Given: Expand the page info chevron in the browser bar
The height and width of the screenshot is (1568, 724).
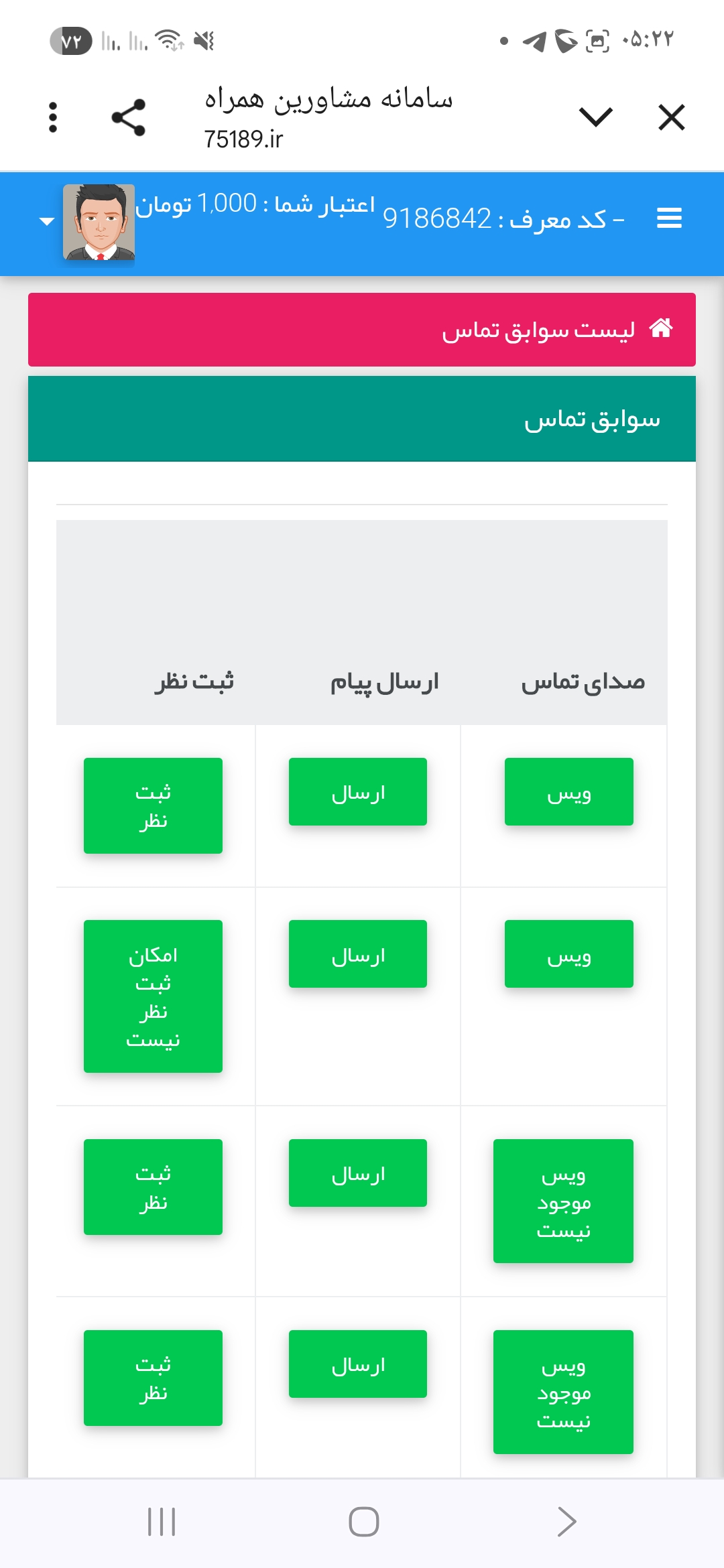Looking at the screenshot, I should pos(595,117).
